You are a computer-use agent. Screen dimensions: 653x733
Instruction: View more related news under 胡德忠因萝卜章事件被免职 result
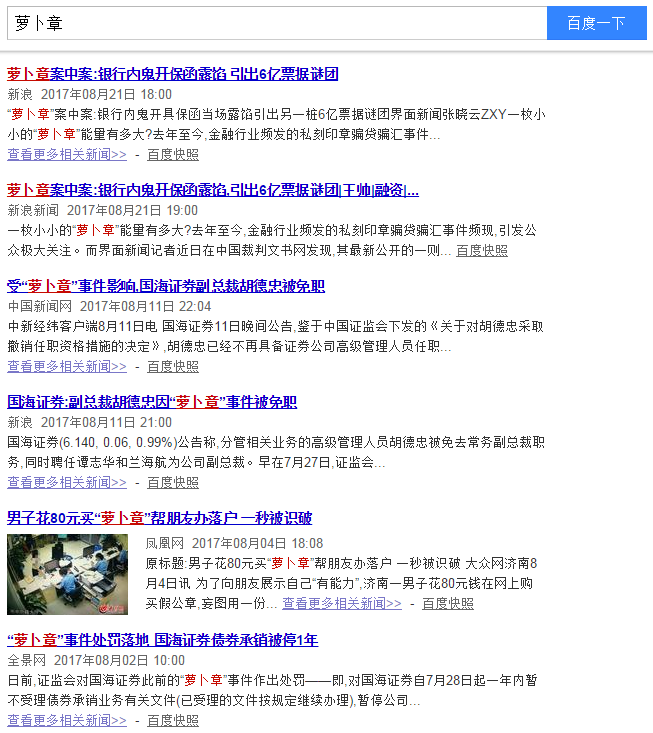click(67, 483)
